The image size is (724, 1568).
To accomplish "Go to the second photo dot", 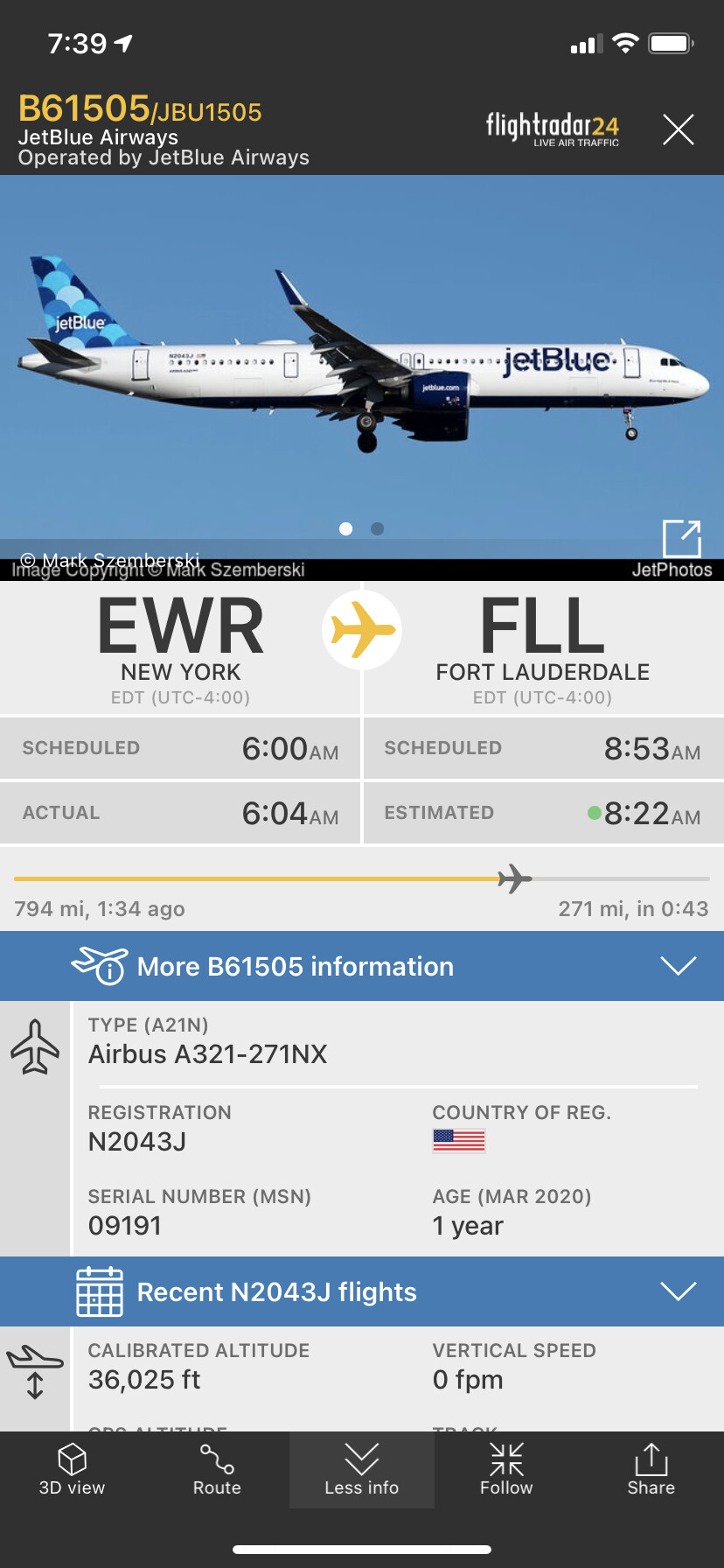I will [x=378, y=528].
